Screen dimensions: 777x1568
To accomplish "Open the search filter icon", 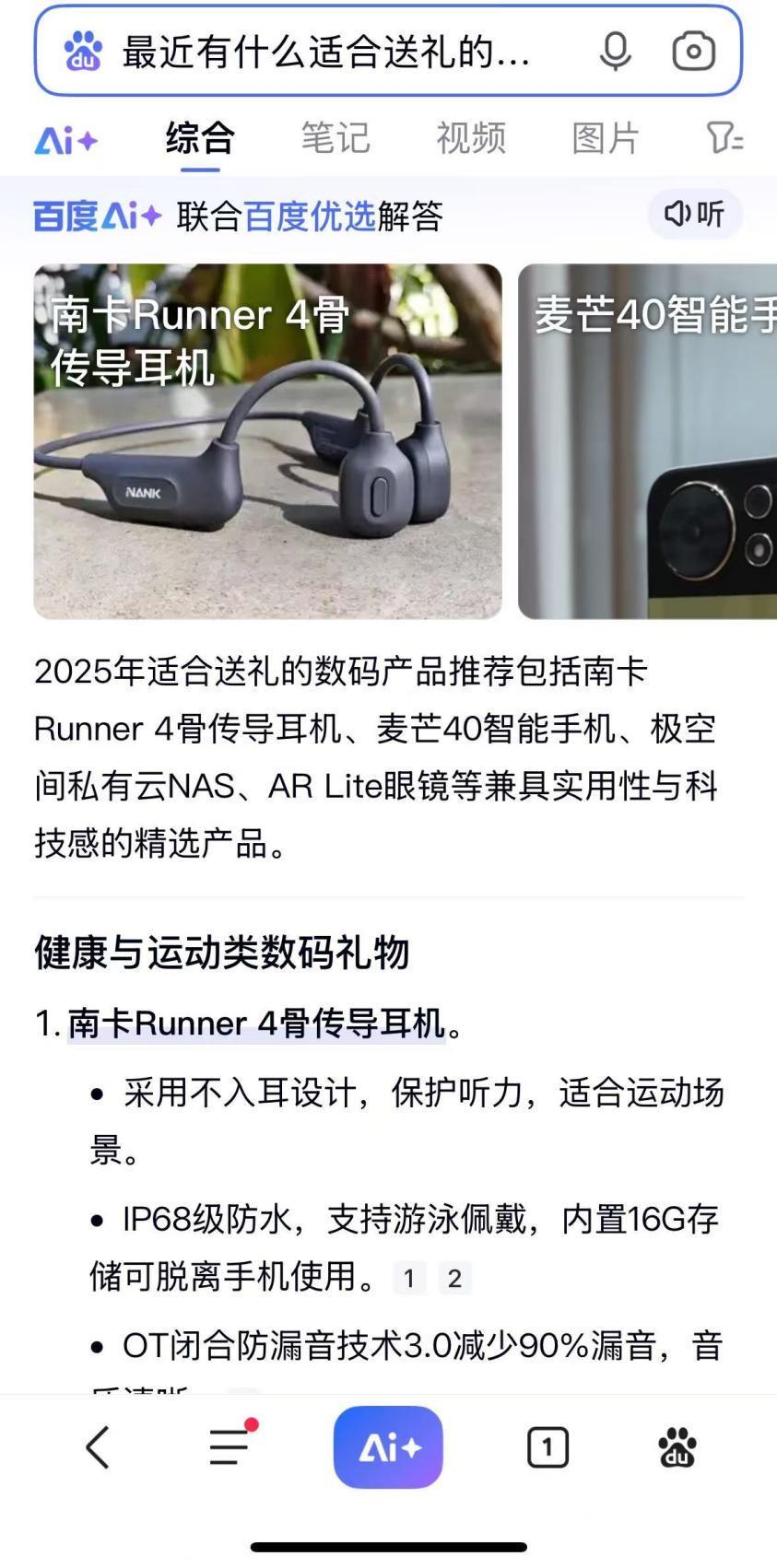I will coord(725,138).
